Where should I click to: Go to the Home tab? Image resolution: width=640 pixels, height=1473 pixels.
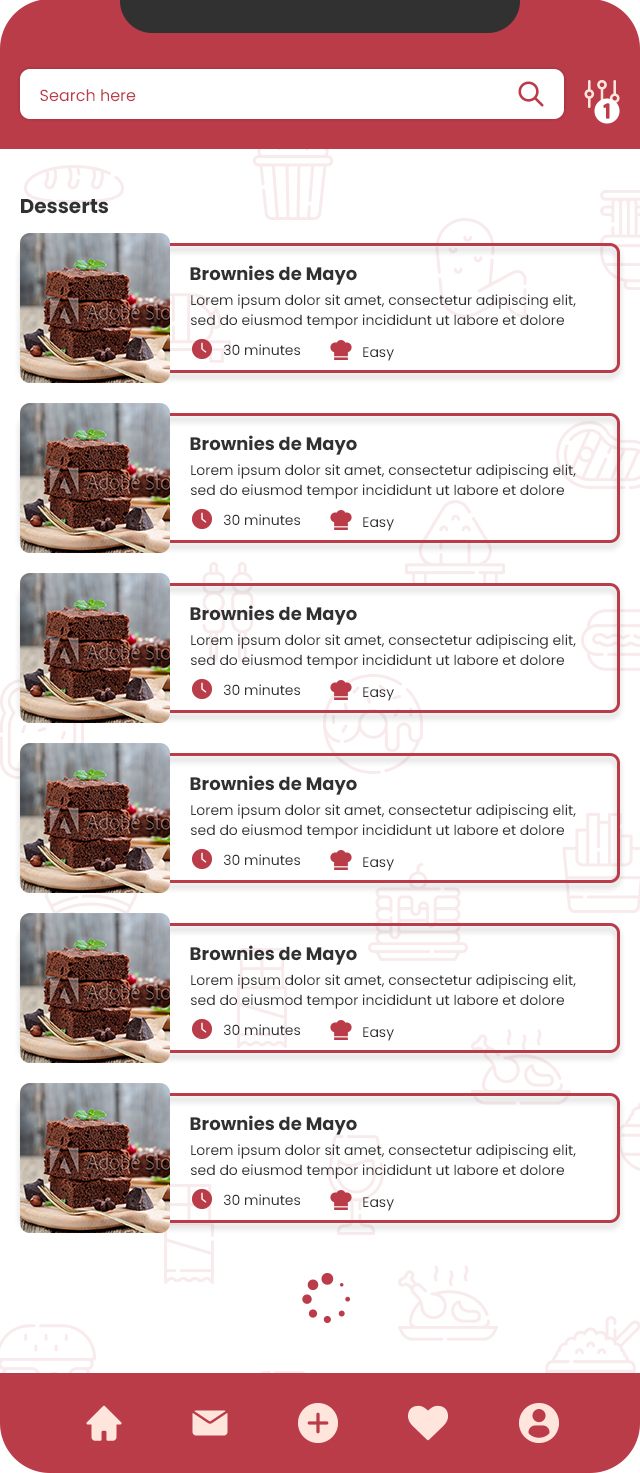coord(104,1422)
